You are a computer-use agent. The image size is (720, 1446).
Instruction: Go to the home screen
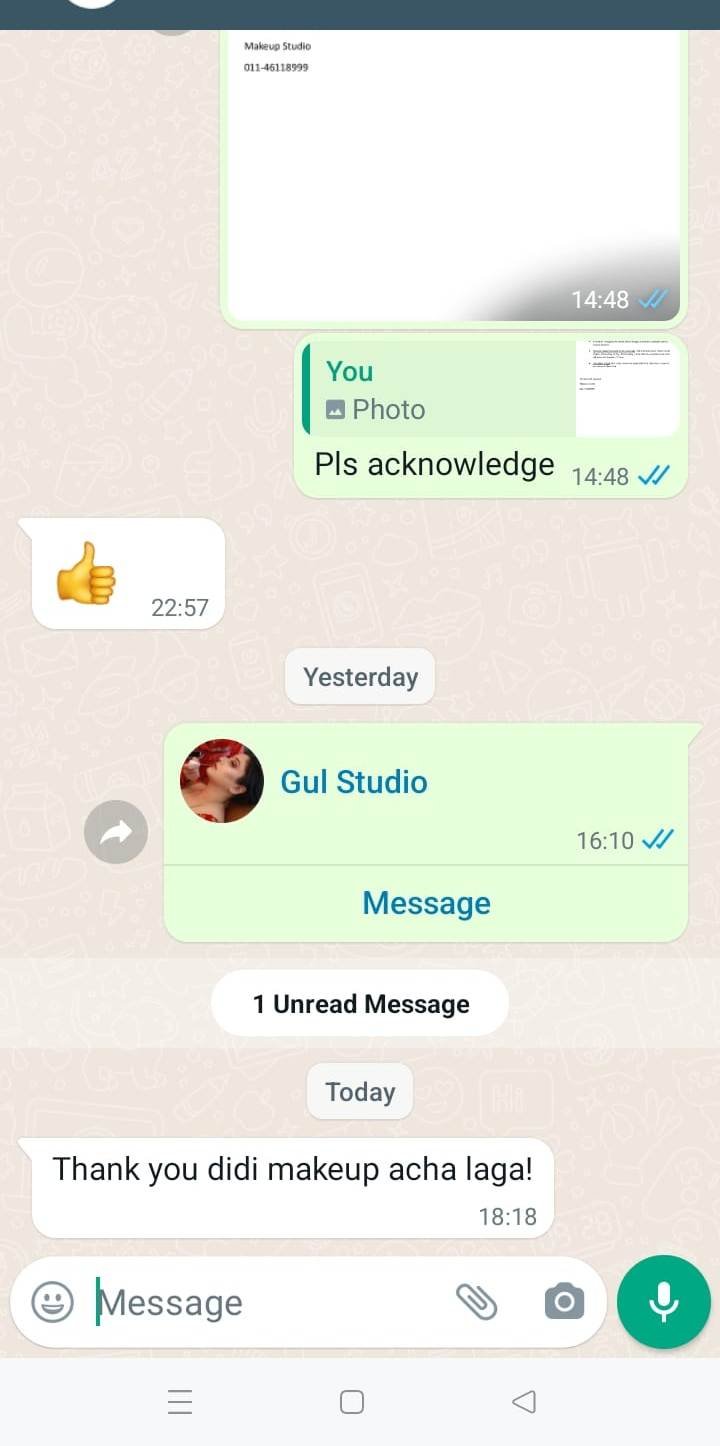point(352,1402)
